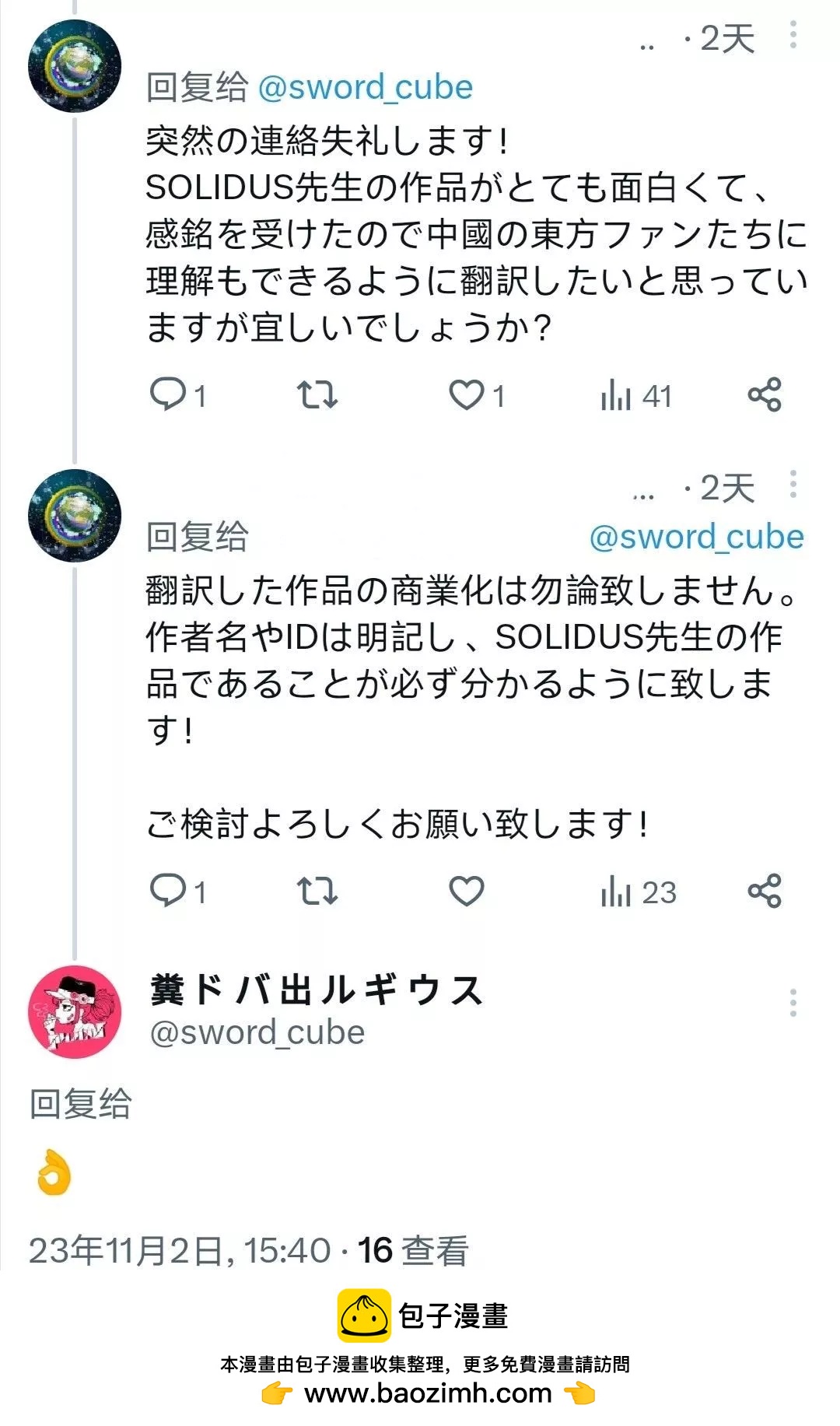Click the view count icon showing 23

coord(617,892)
